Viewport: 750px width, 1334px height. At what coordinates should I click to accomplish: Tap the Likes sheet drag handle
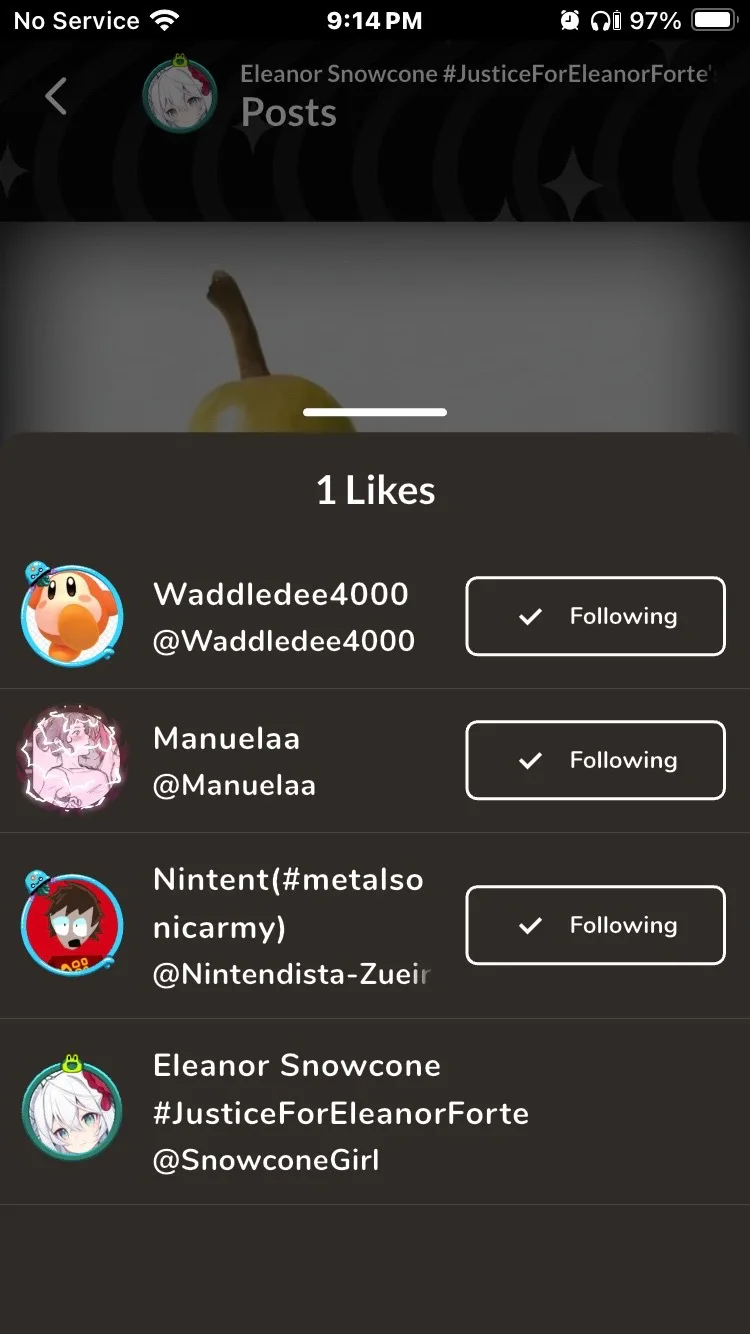(375, 412)
